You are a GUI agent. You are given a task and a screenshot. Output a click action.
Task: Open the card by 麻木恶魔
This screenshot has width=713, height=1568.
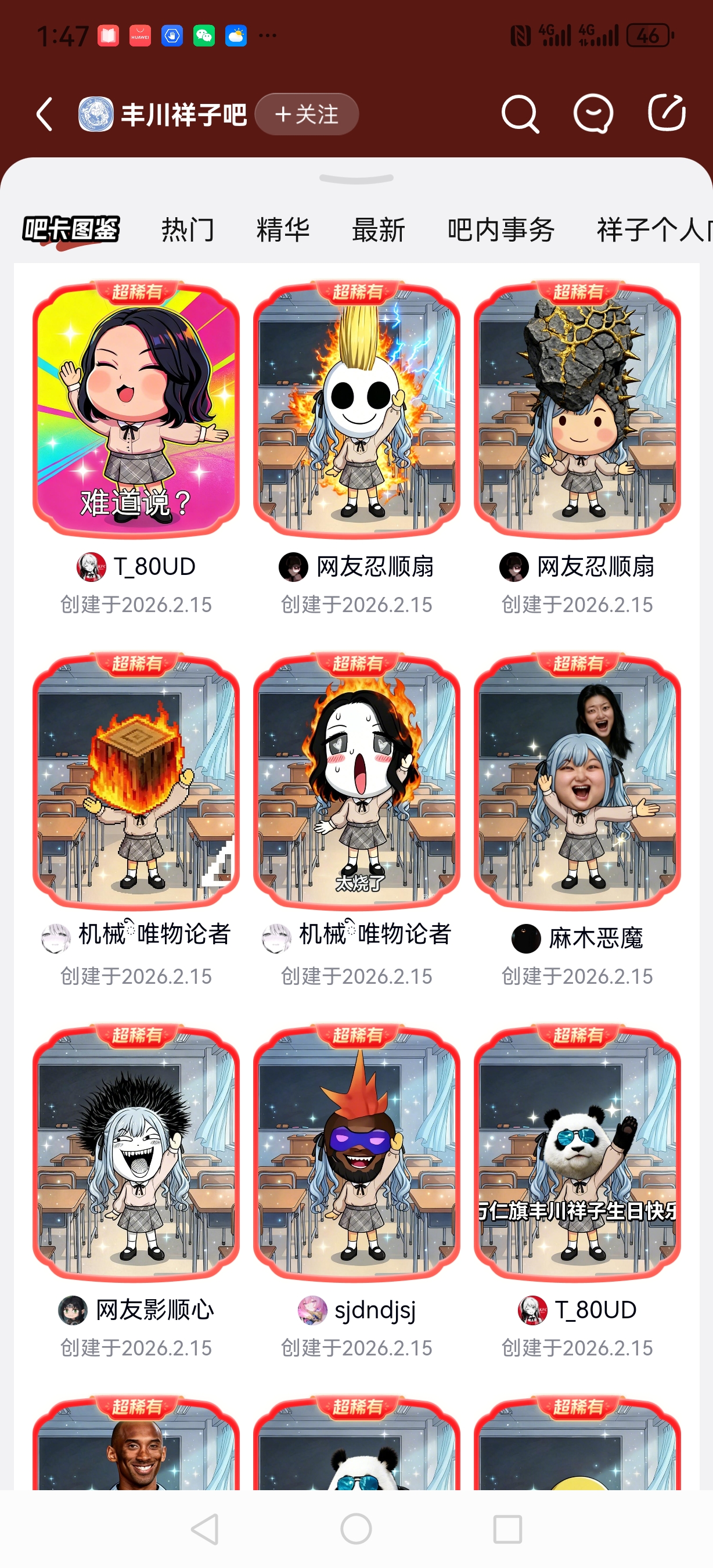(577, 781)
